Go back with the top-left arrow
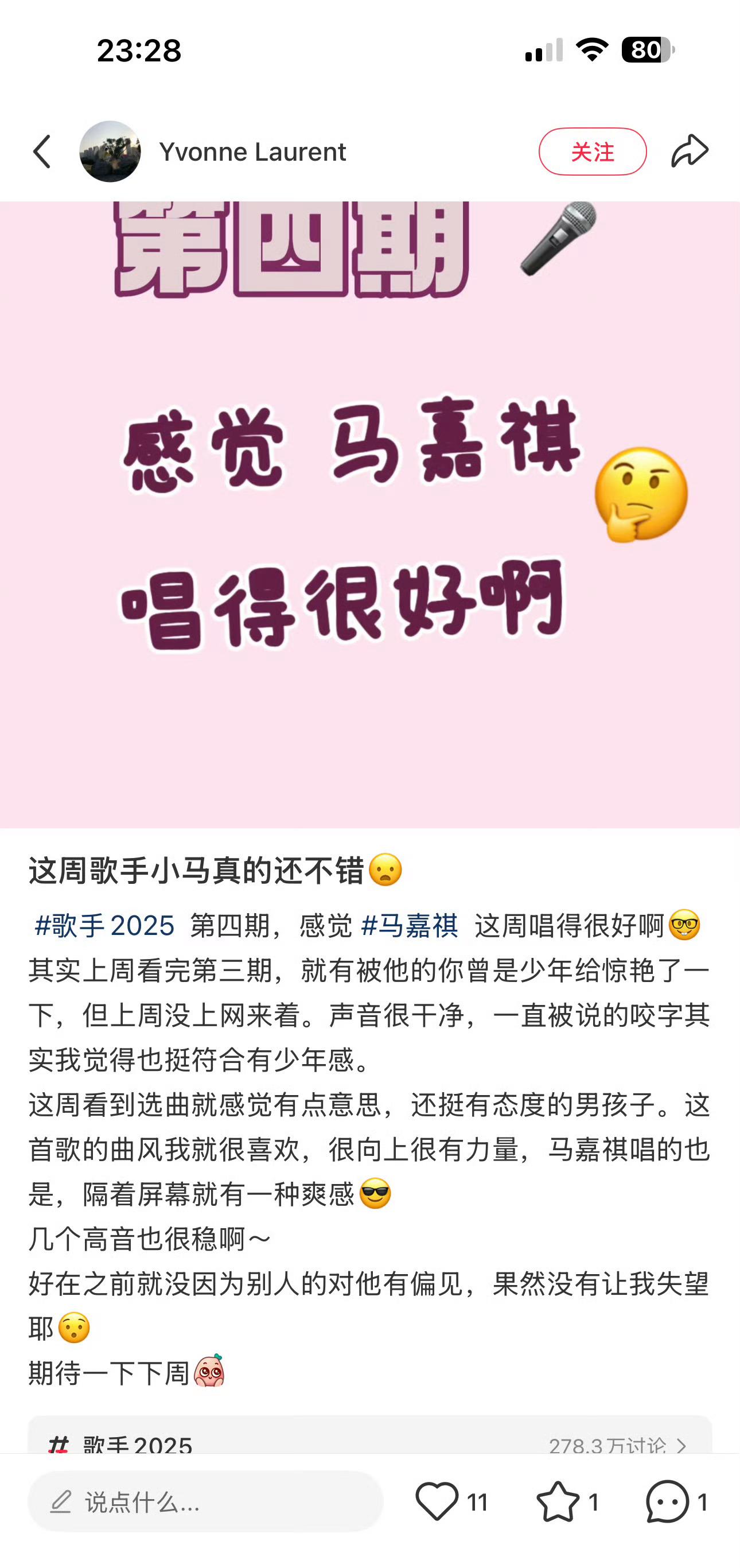Image resolution: width=740 pixels, height=1568 pixels. 41,152
